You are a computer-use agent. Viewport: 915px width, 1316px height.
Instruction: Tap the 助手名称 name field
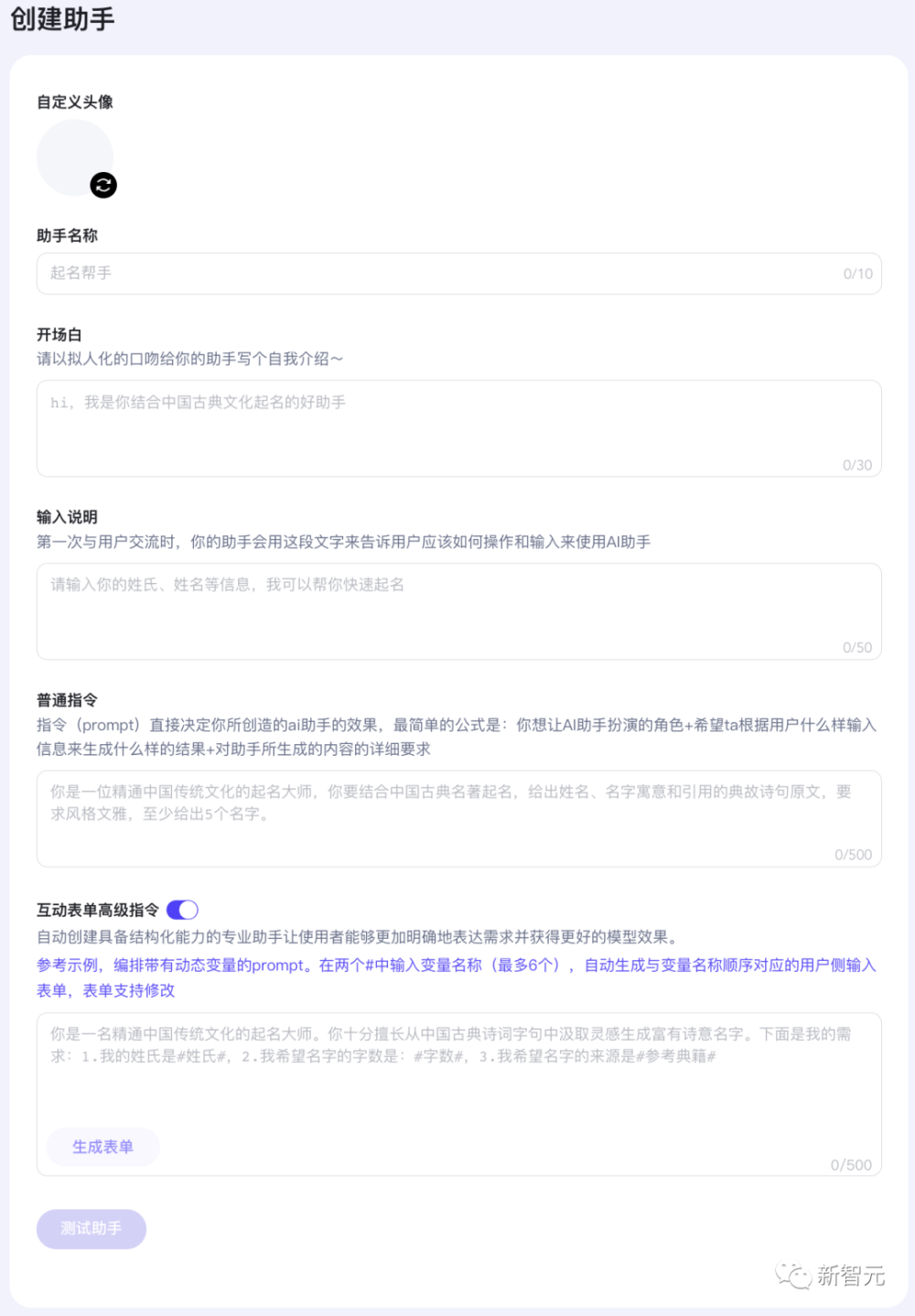[458, 274]
